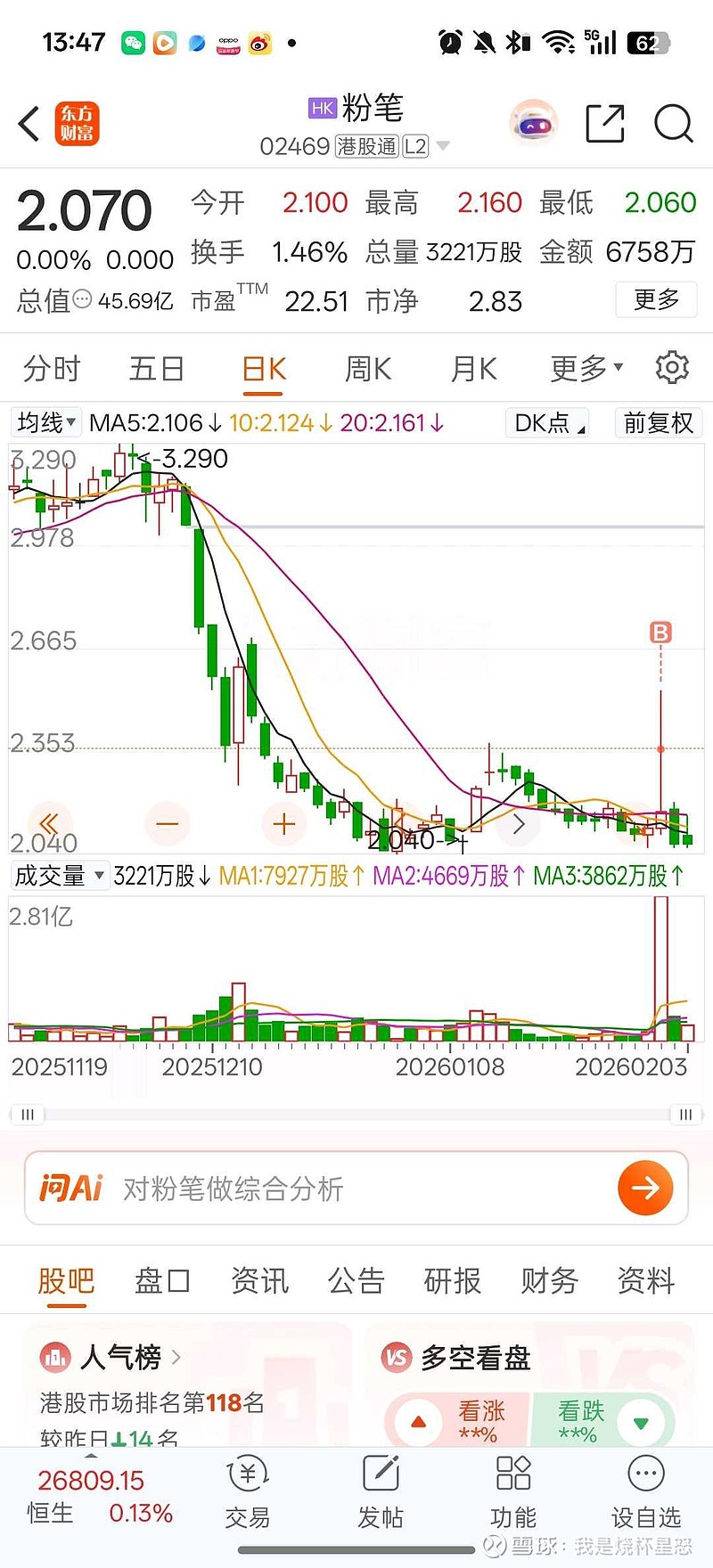Go back using the arrow icon
The width and height of the screenshot is (713, 1568).
[x=29, y=124]
